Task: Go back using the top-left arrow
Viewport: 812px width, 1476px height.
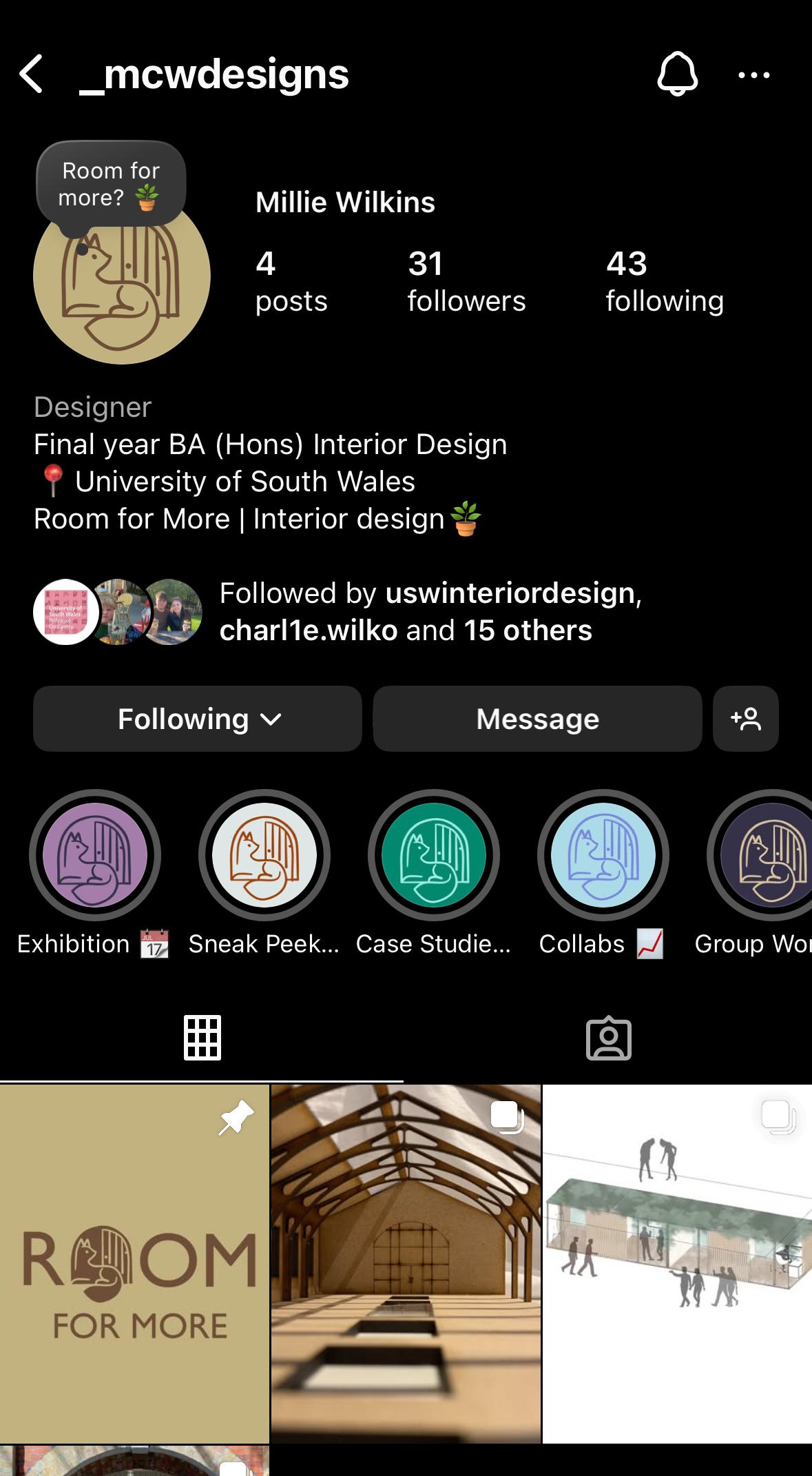Action: pyautogui.click(x=32, y=74)
